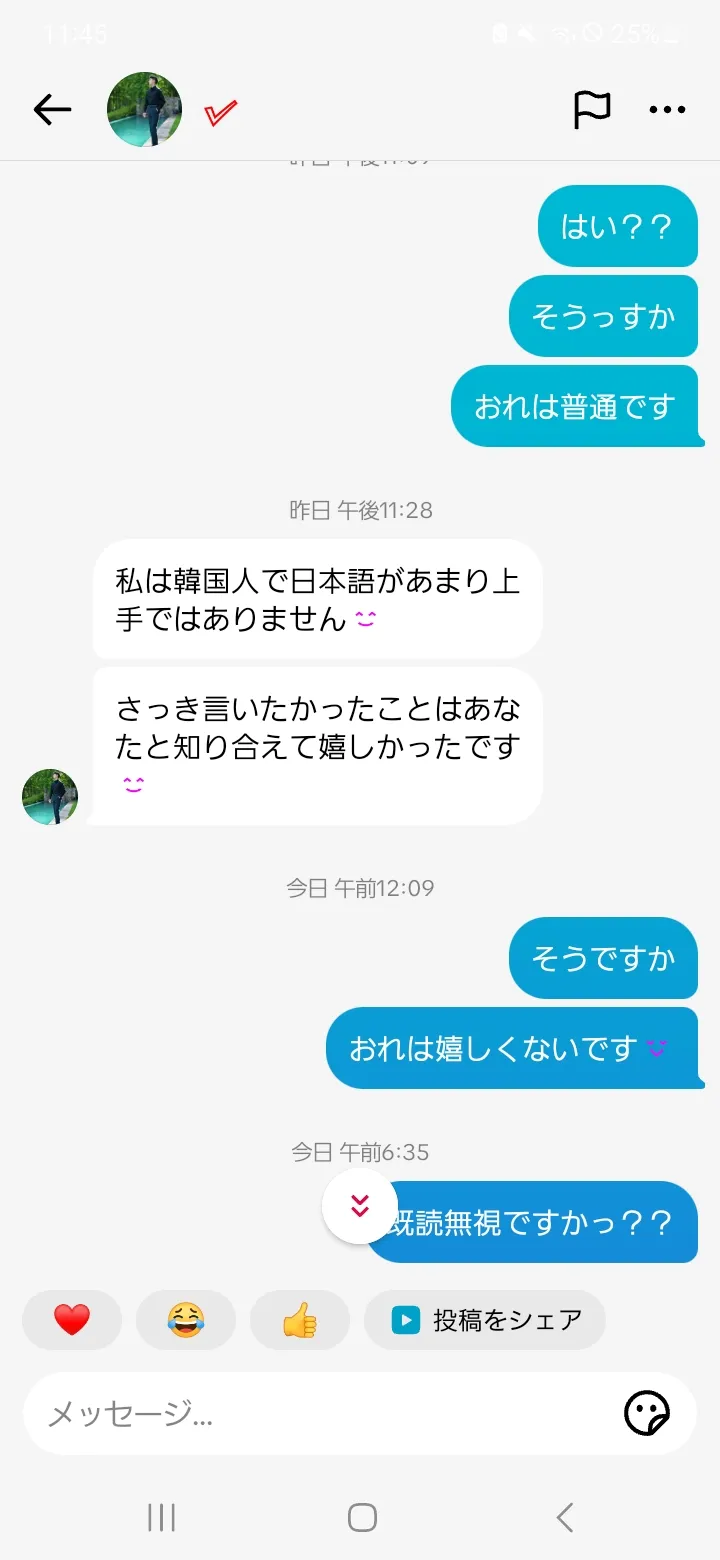Image resolution: width=720 pixels, height=1560 pixels.
Task: Tap the sender avatar beside the received message
Action: pyautogui.click(x=50, y=797)
